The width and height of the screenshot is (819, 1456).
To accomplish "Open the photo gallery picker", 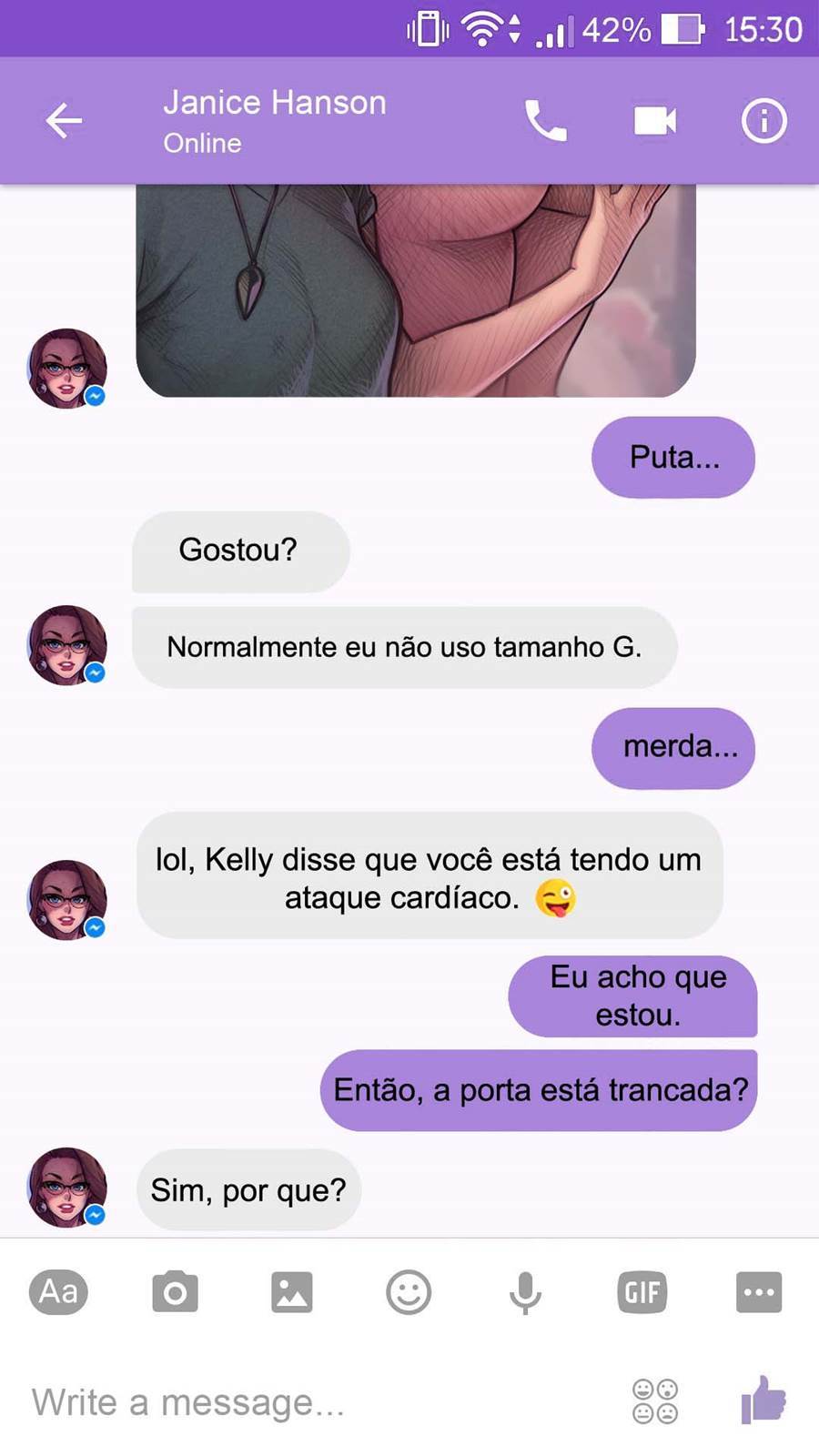I will [291, 1291].
